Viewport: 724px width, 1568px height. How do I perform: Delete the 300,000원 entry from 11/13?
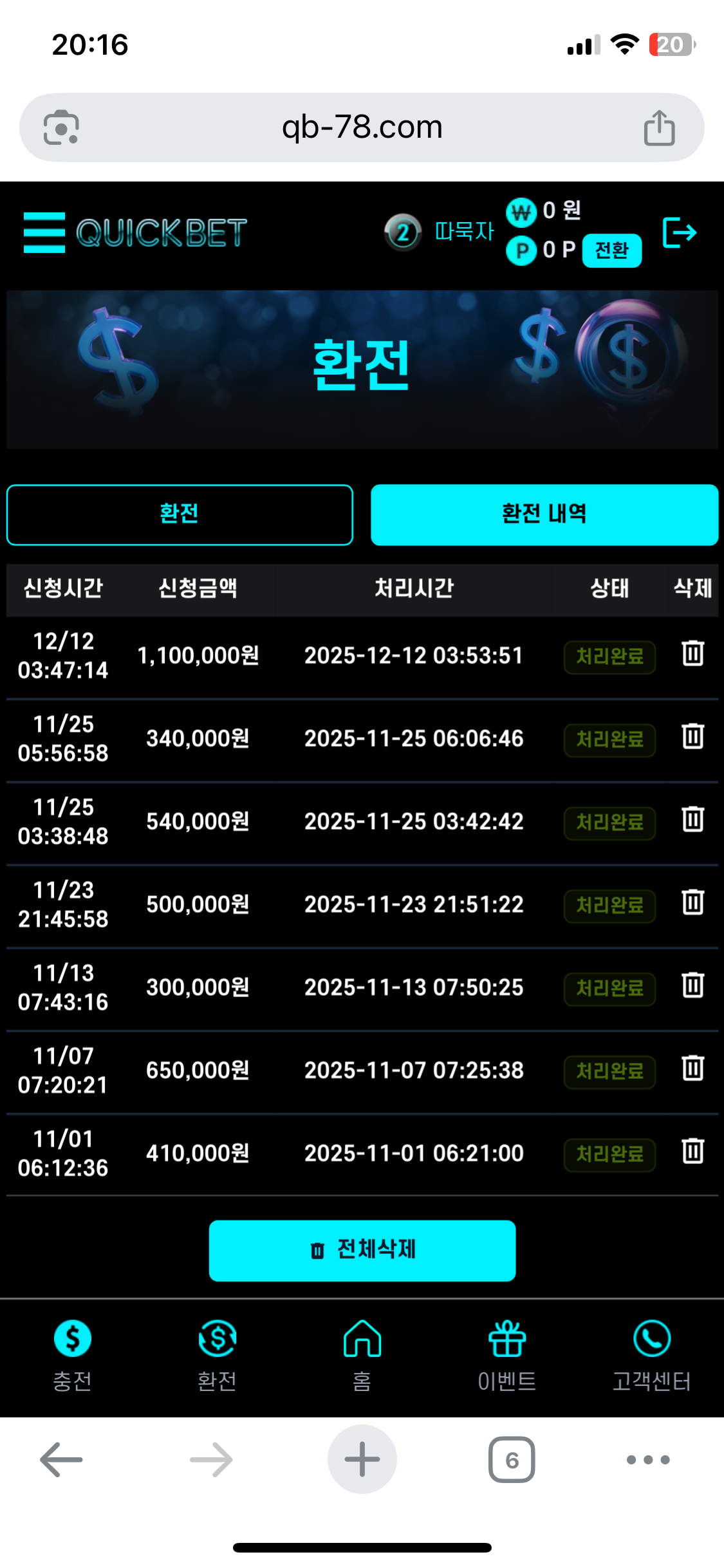[692, 986]
